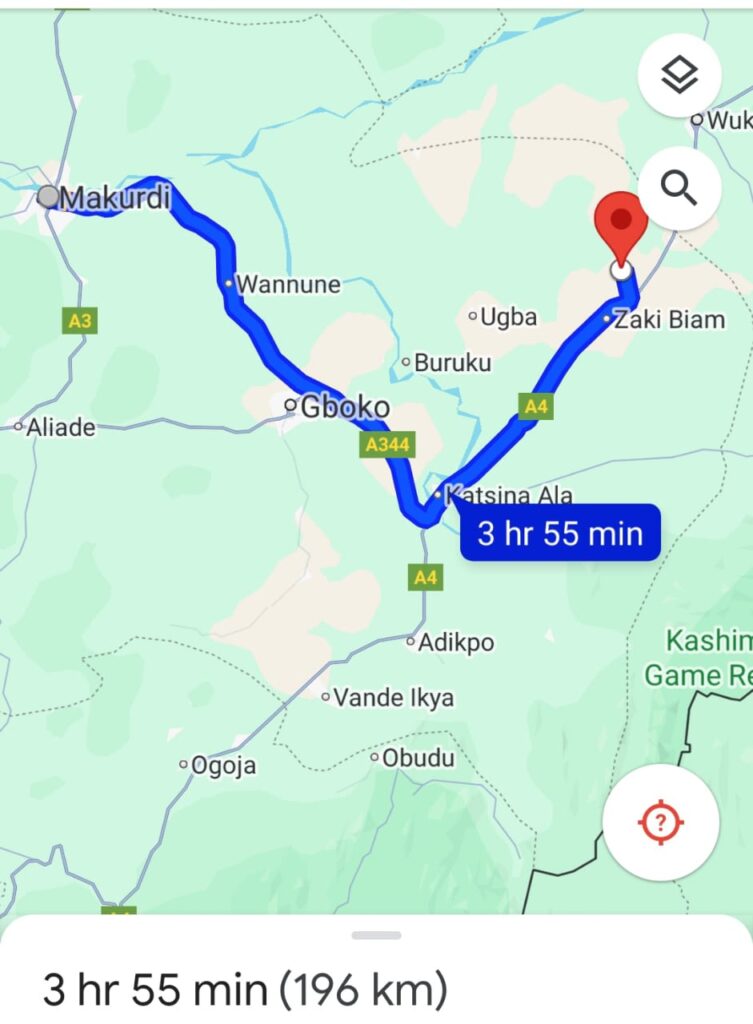The image size is (753, 1024).
Task: Tap the Ugba place marker
Action: click(474, 315)
